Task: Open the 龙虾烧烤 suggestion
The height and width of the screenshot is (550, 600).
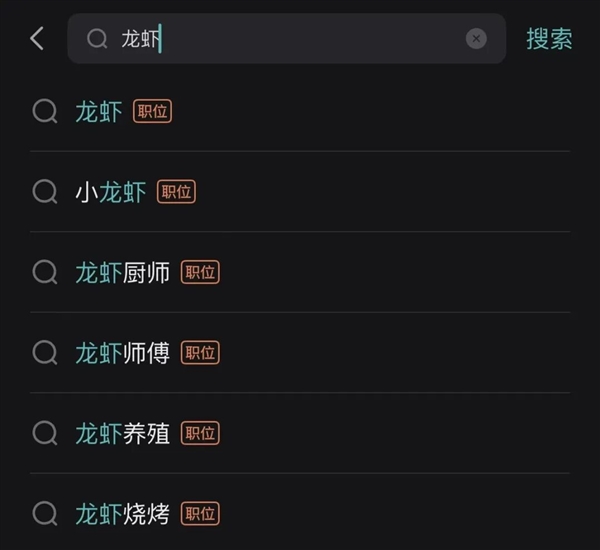Action: point(123,514)
